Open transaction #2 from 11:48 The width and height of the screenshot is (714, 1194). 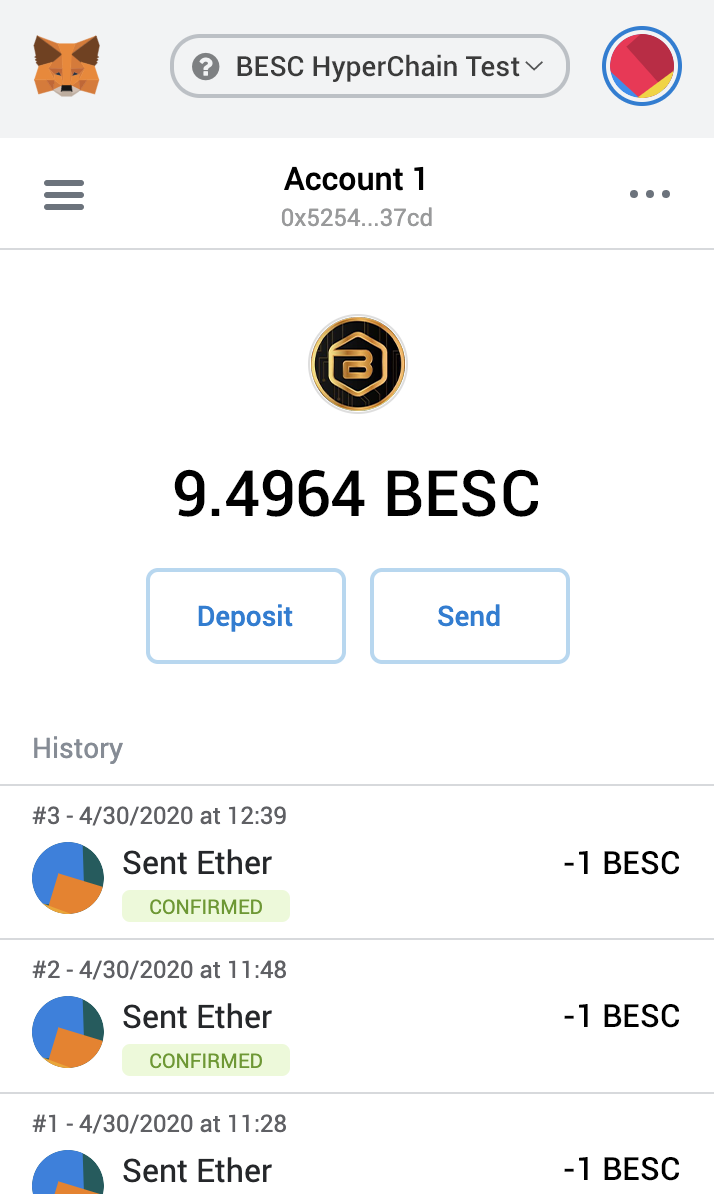tap(356, 1017)
